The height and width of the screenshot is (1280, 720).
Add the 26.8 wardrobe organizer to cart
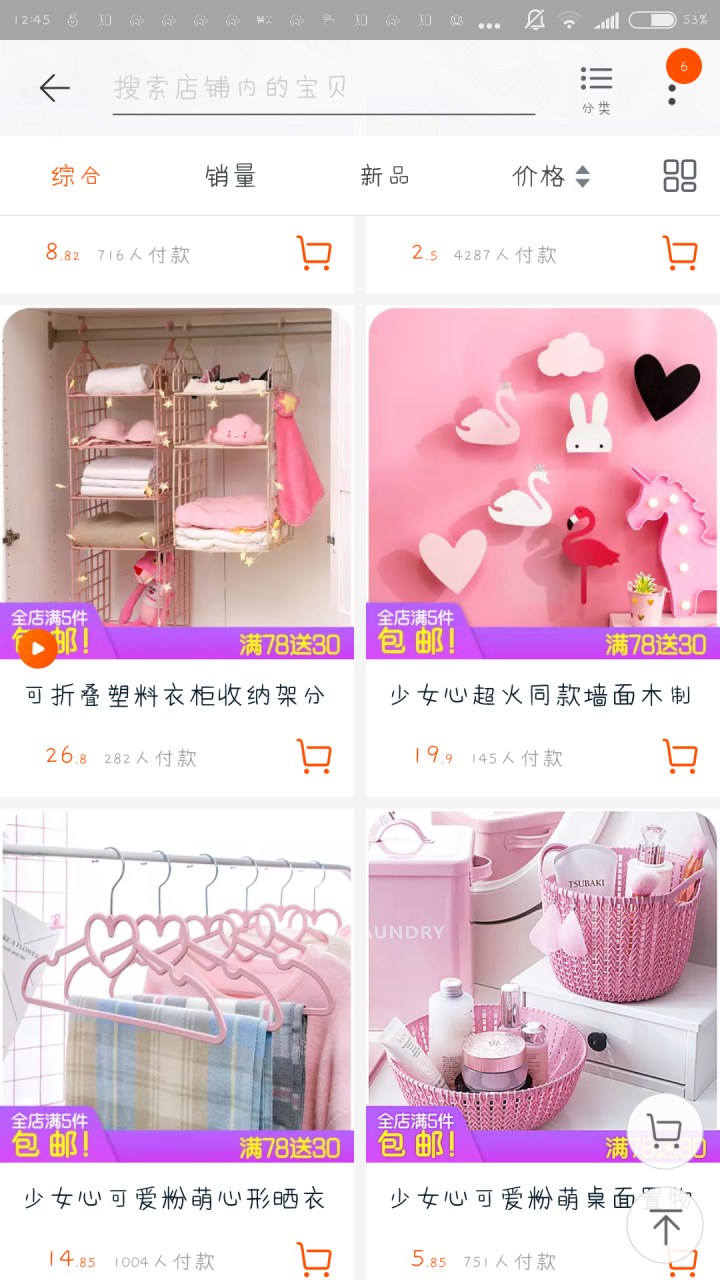point(314,756)
